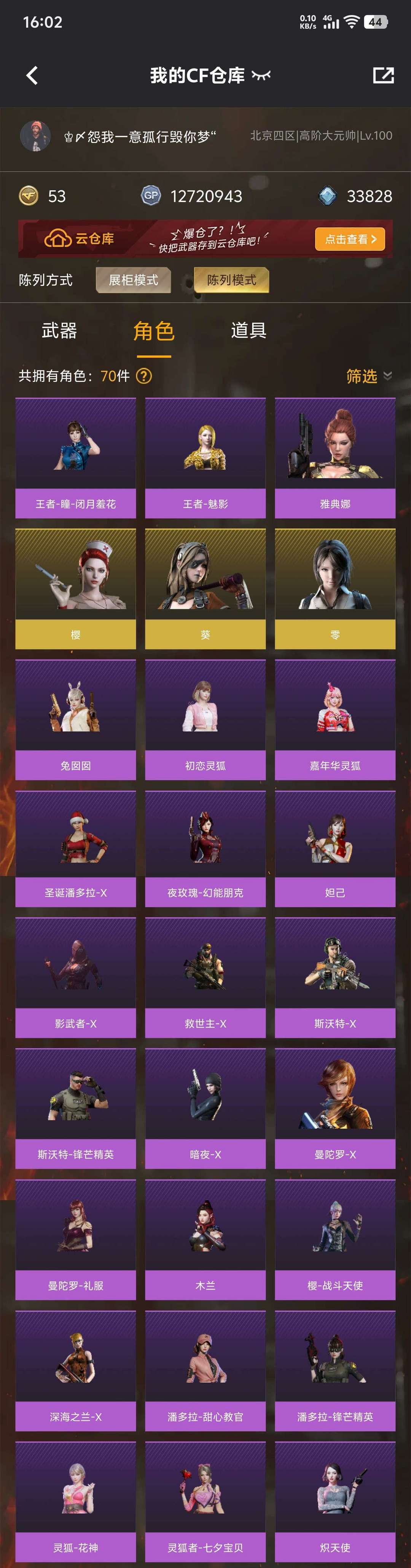Open the 雅典娜 character card
This screenshot has height=1568, width=411.
(x=335, y=458)
